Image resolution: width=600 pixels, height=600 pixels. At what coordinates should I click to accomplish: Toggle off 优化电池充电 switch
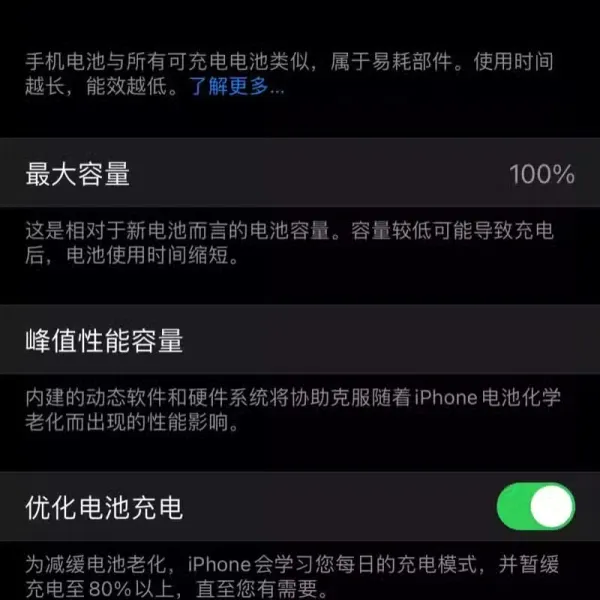point(535,507)
